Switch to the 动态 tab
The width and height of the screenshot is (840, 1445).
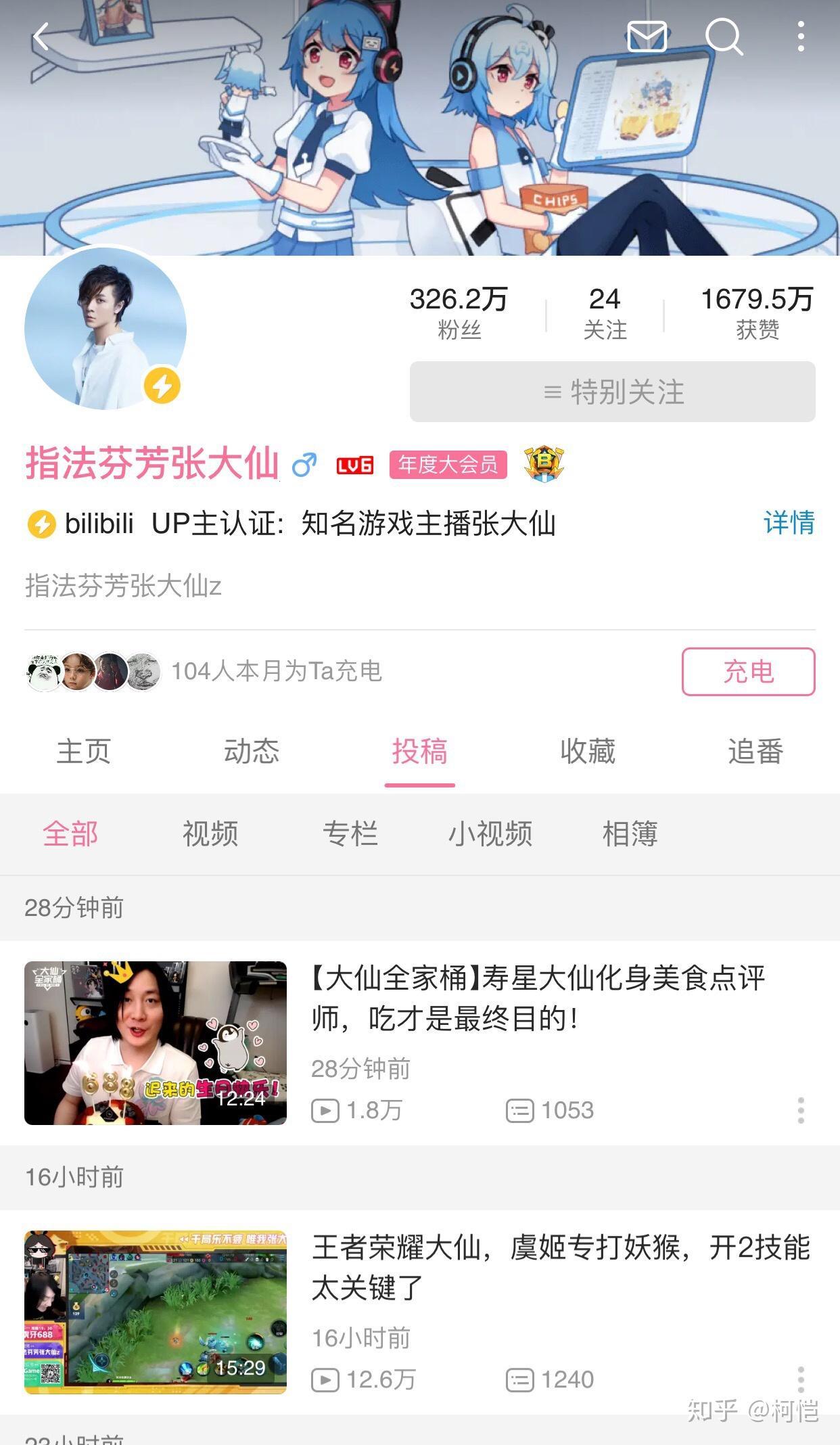coord(251,752)
